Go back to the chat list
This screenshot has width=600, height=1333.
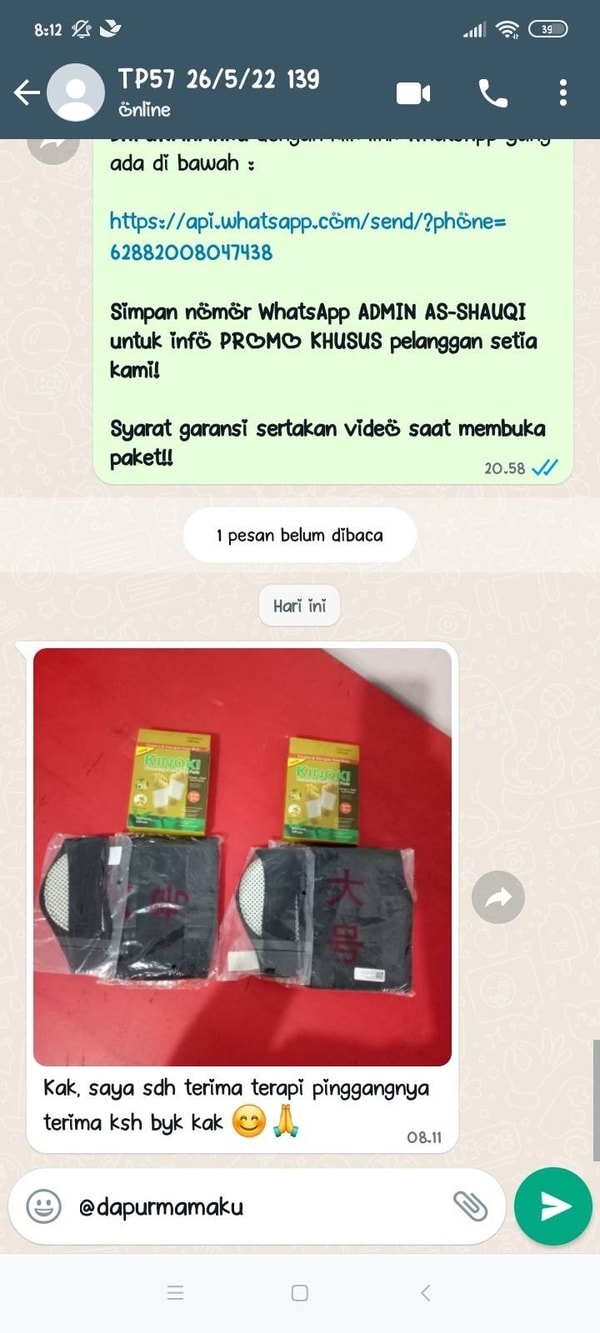[26, 93]
